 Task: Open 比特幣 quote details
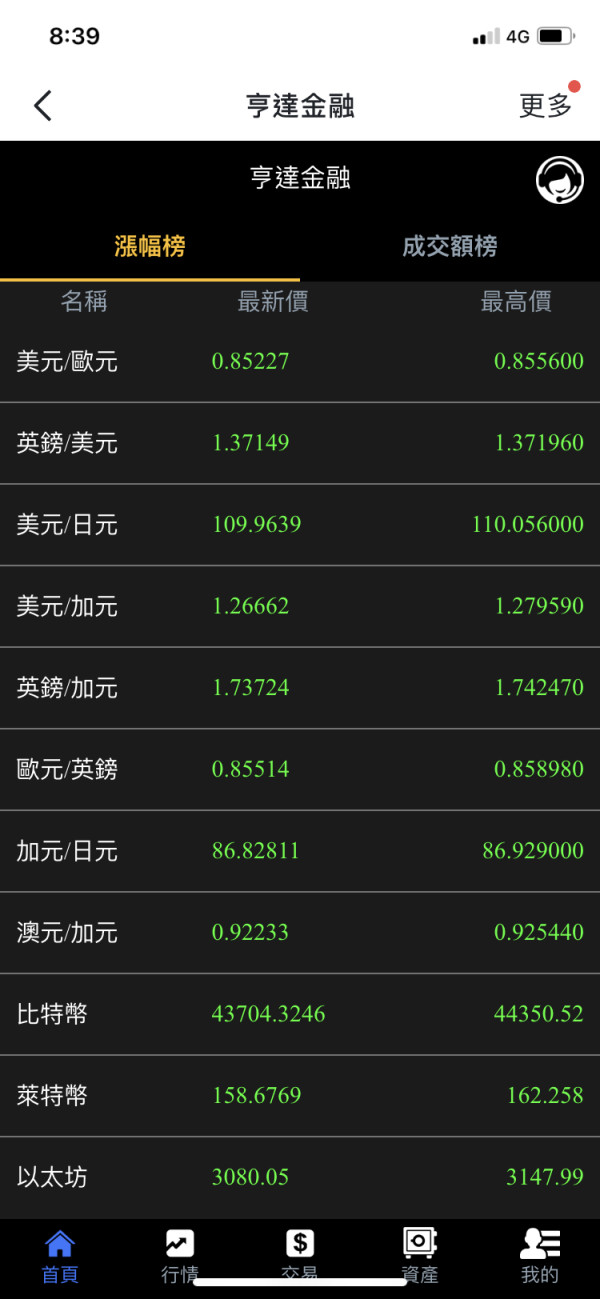click(300, 1015)
